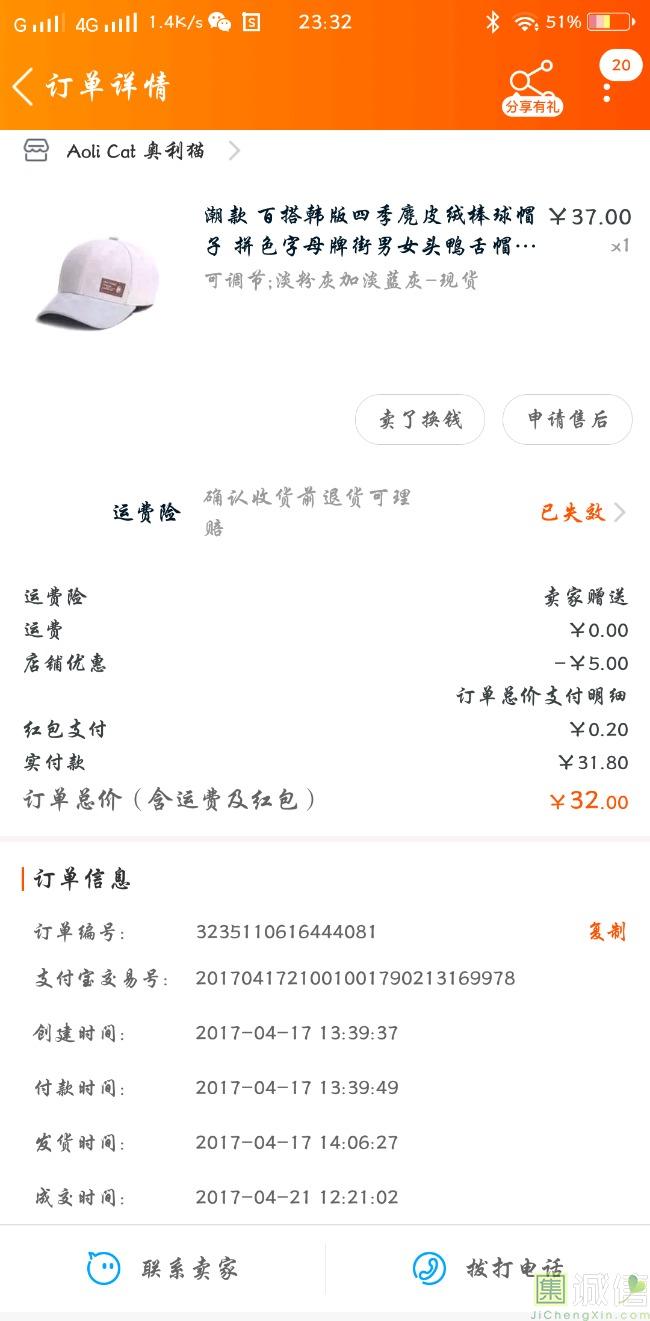Open the 运费险 row marked 已失效

point(325,512)
